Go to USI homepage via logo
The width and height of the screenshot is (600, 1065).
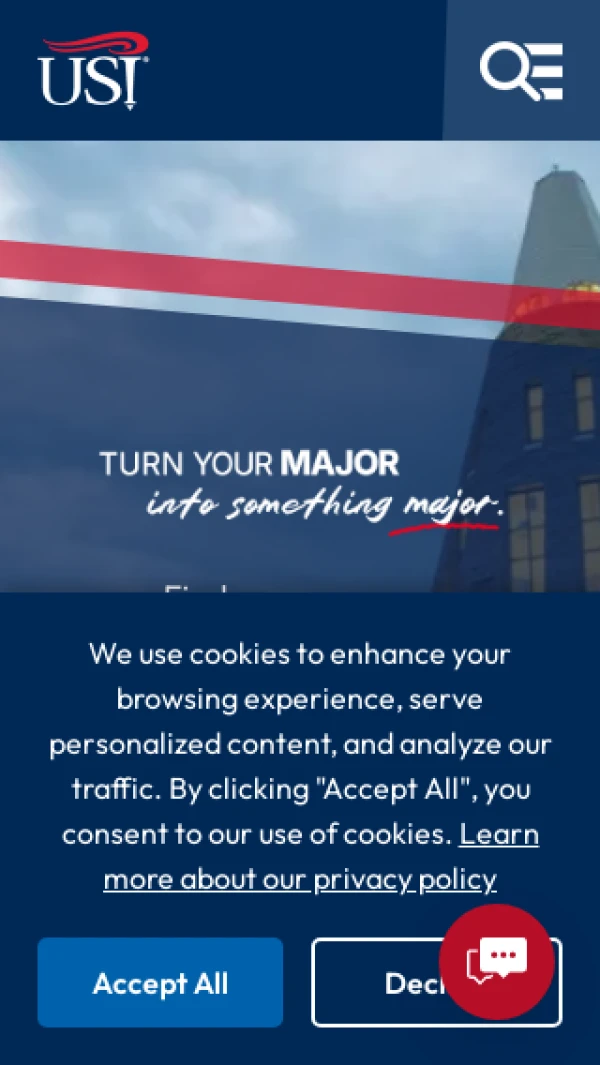point(94,70)
